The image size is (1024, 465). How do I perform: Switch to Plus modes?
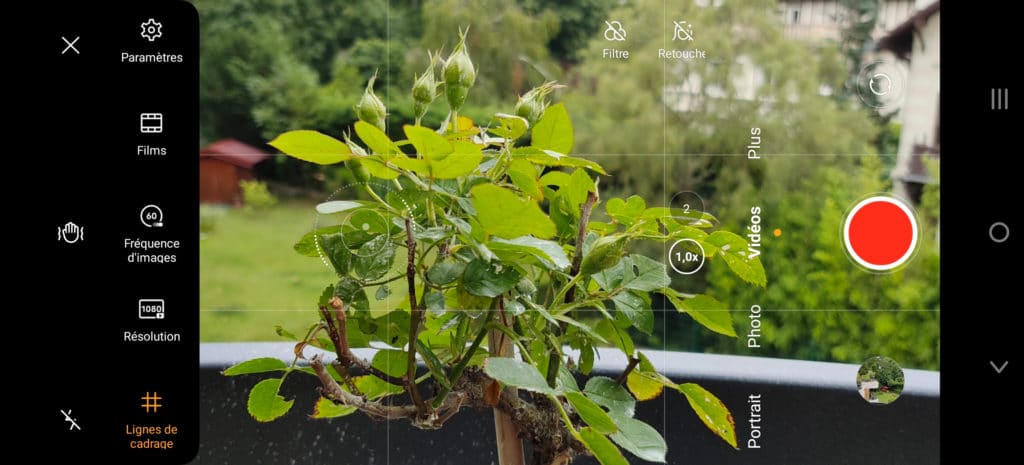pyautogui.click(x=755, y=142)
